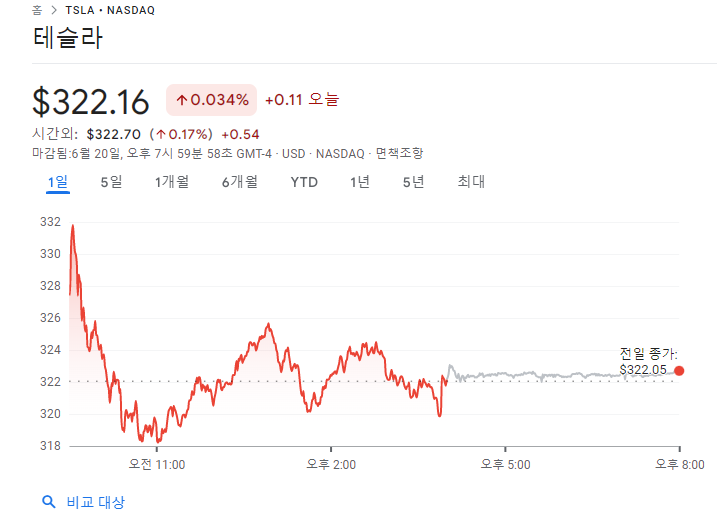Show the 1개월 chart range

tap(171, 182)
